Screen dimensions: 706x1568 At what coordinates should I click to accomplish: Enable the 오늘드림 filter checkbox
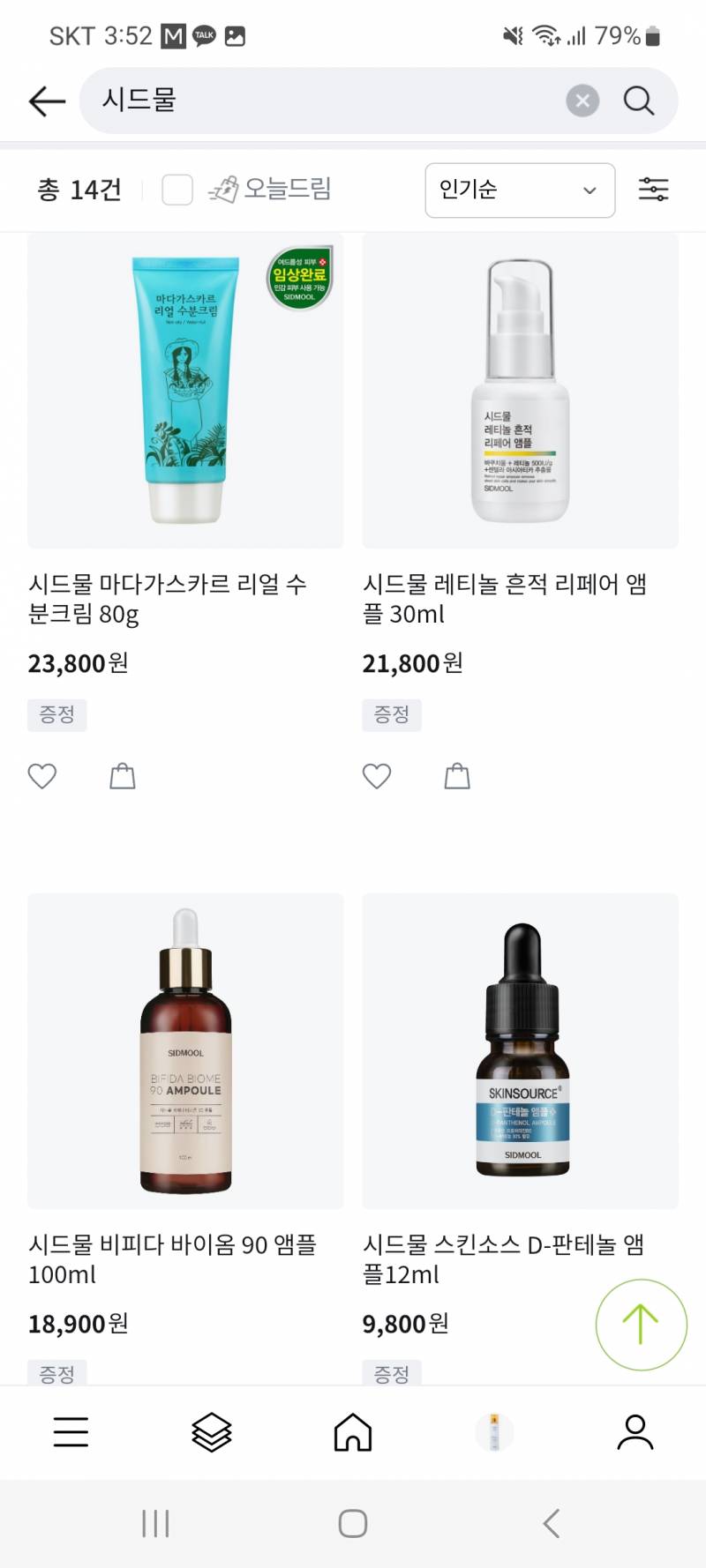(x=176, y=190)
